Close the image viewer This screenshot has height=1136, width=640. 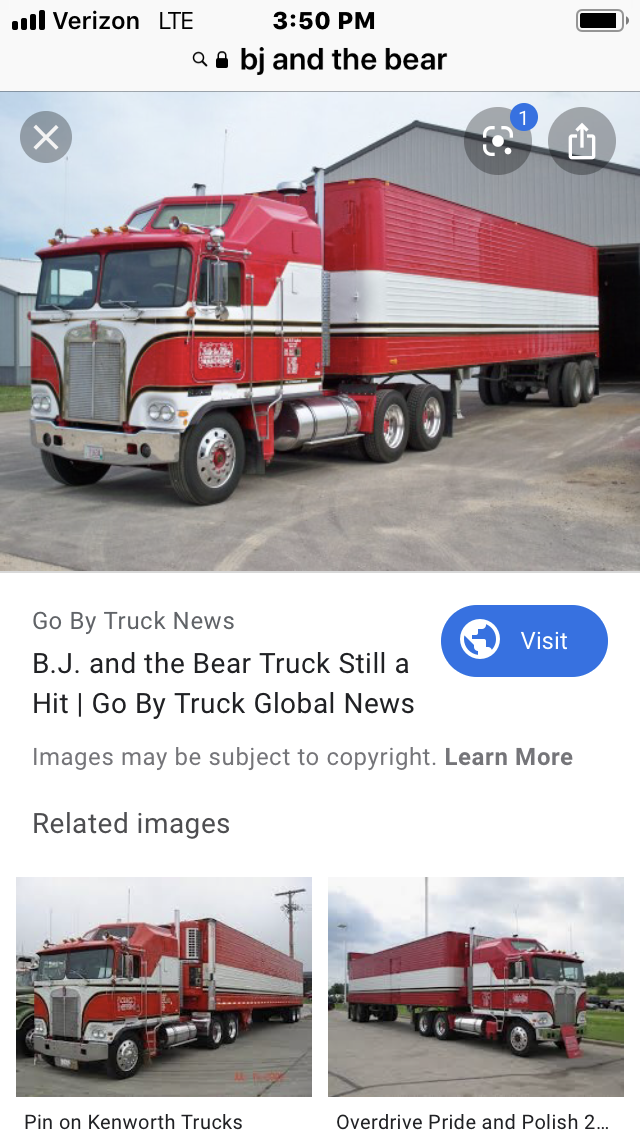(46, 137)
